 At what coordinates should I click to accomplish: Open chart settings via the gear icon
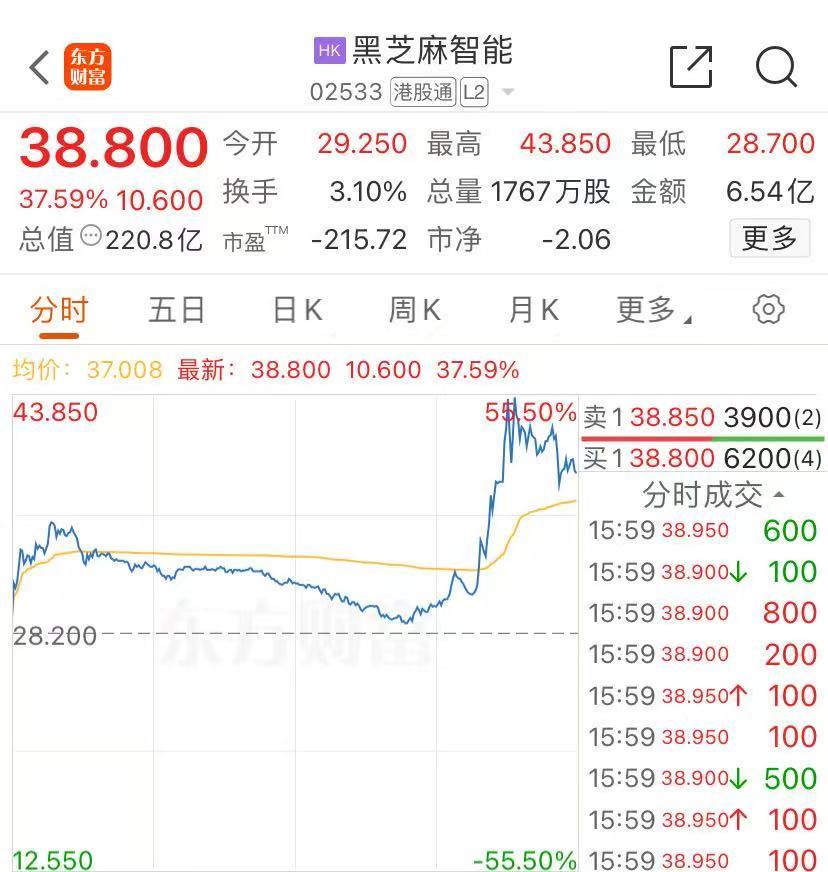click(767, 309)
